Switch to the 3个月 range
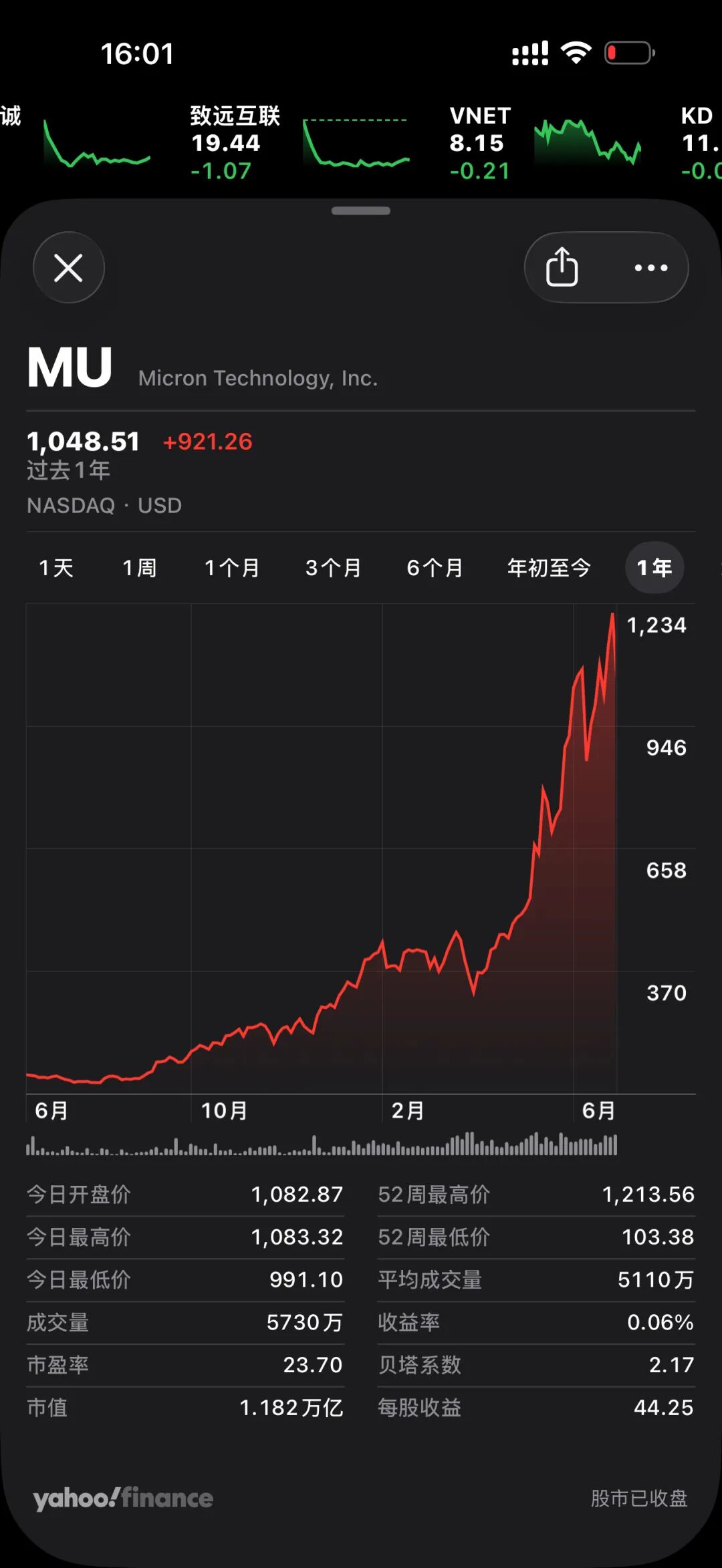Image resolution: width=722 pixels, height=1568 pixels. pos(334,568)
